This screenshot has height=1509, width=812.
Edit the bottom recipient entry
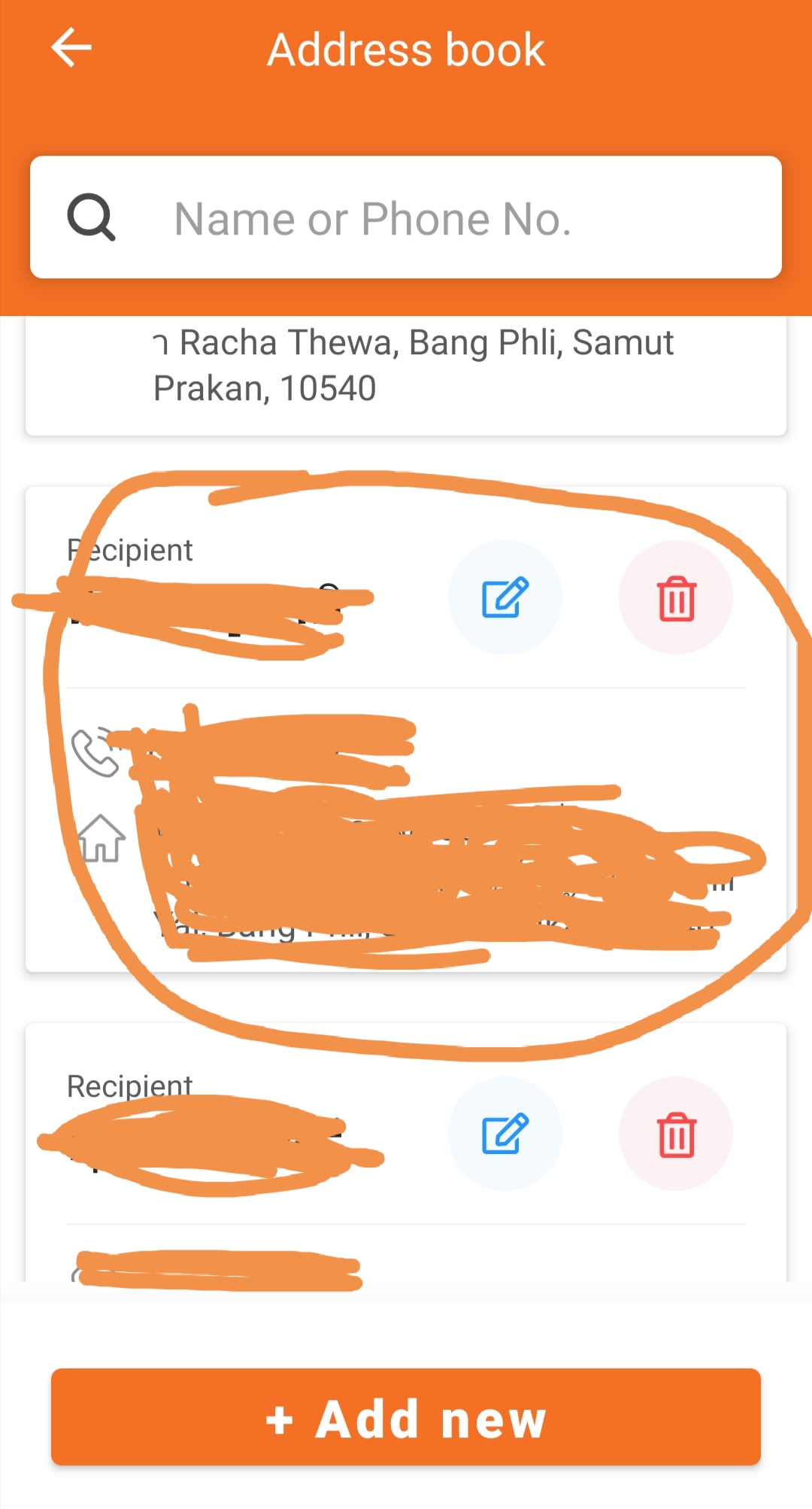coord(505,1134)
